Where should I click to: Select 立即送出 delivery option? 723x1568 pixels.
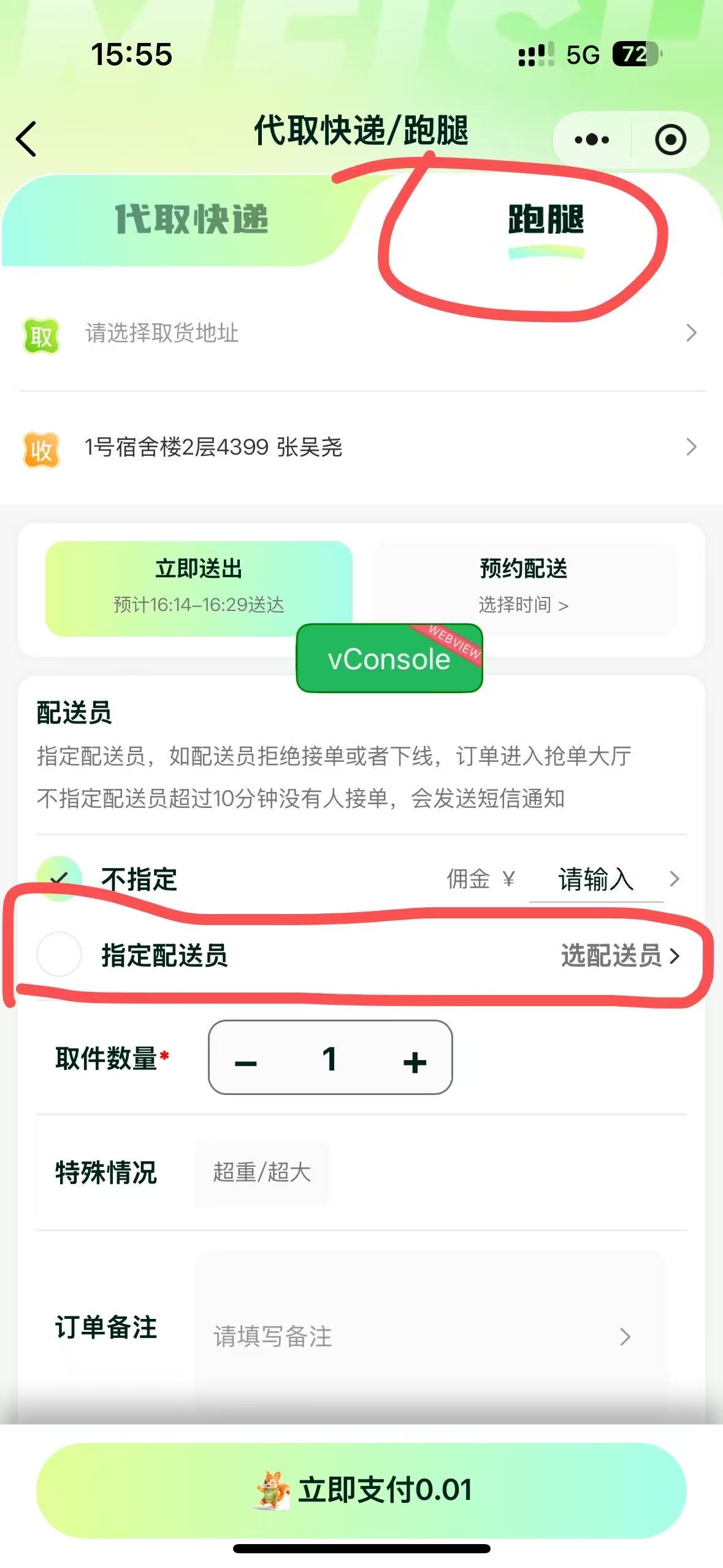199,588
